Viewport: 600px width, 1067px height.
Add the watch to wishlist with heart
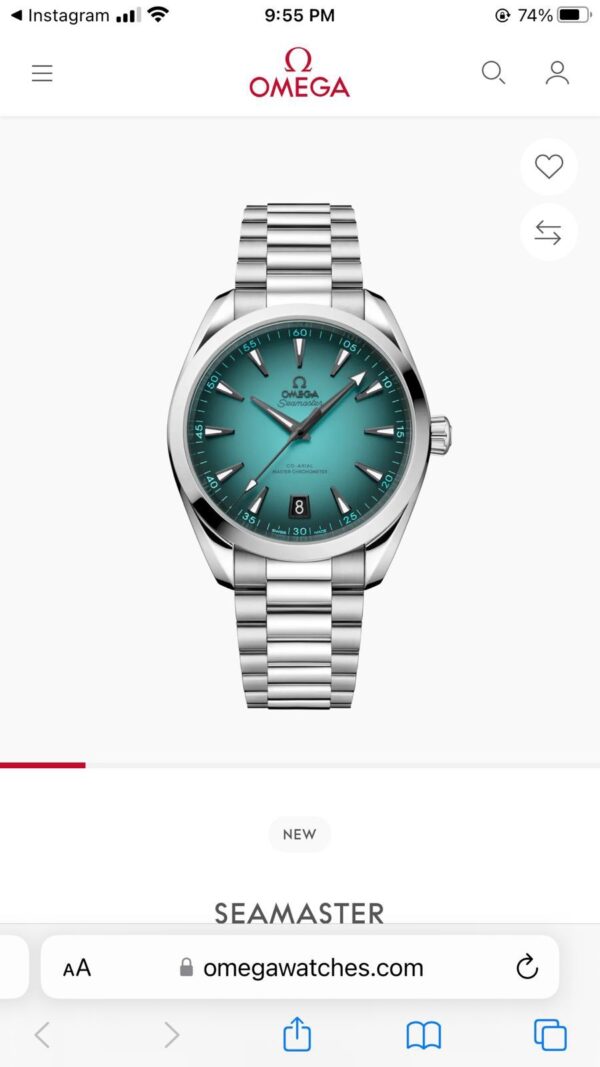(x=548, y=167)
